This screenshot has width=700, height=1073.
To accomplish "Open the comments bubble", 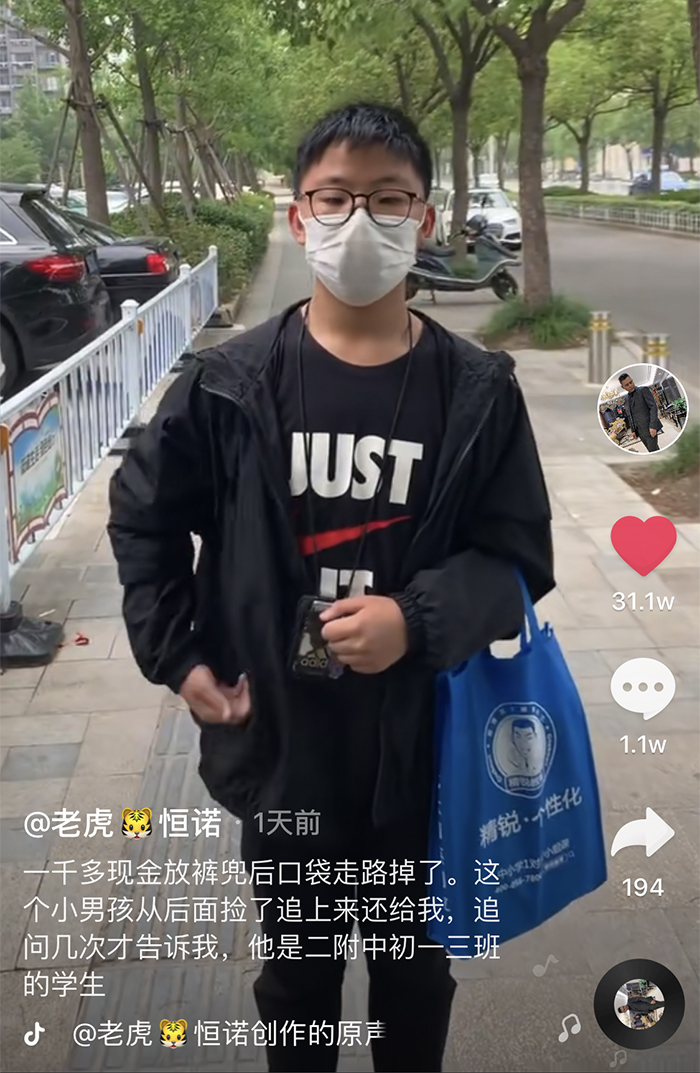I will tap(643, 688).
